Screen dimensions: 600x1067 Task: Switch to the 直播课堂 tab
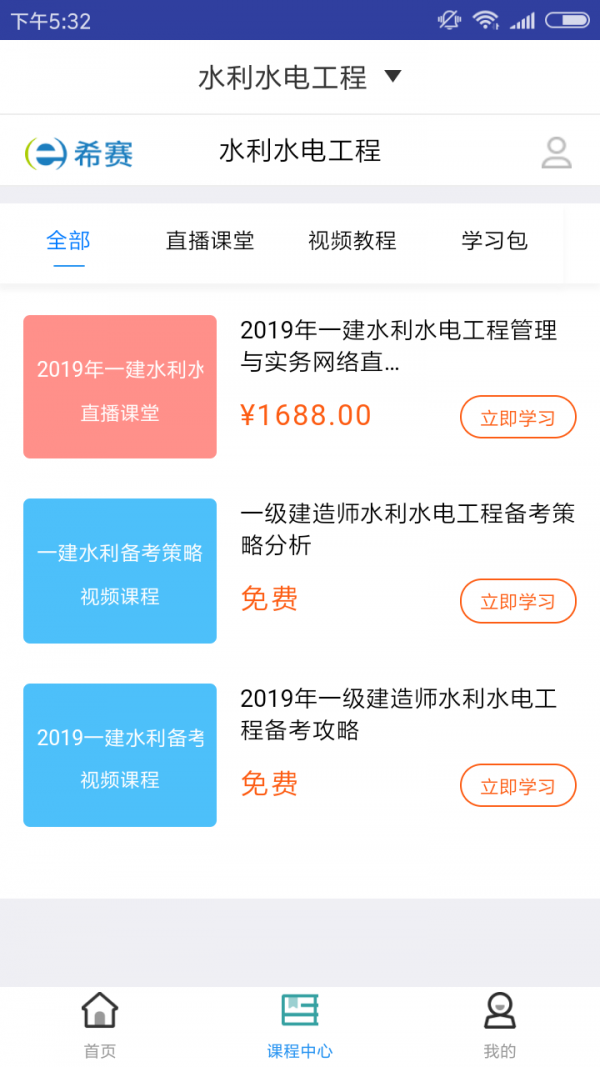[x=210, y=240]
